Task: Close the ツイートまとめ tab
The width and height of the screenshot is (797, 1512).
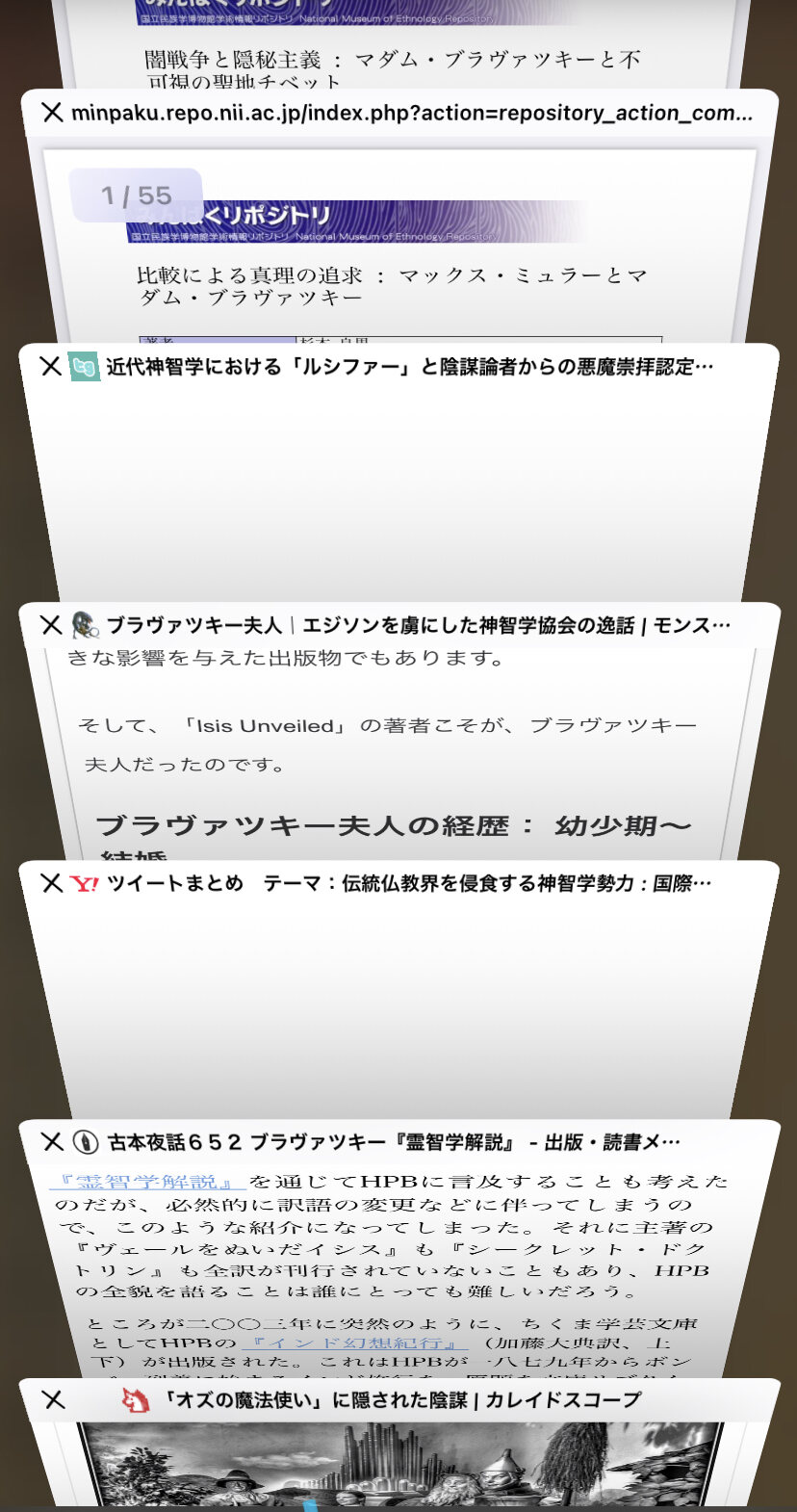Action: point(52,883)
